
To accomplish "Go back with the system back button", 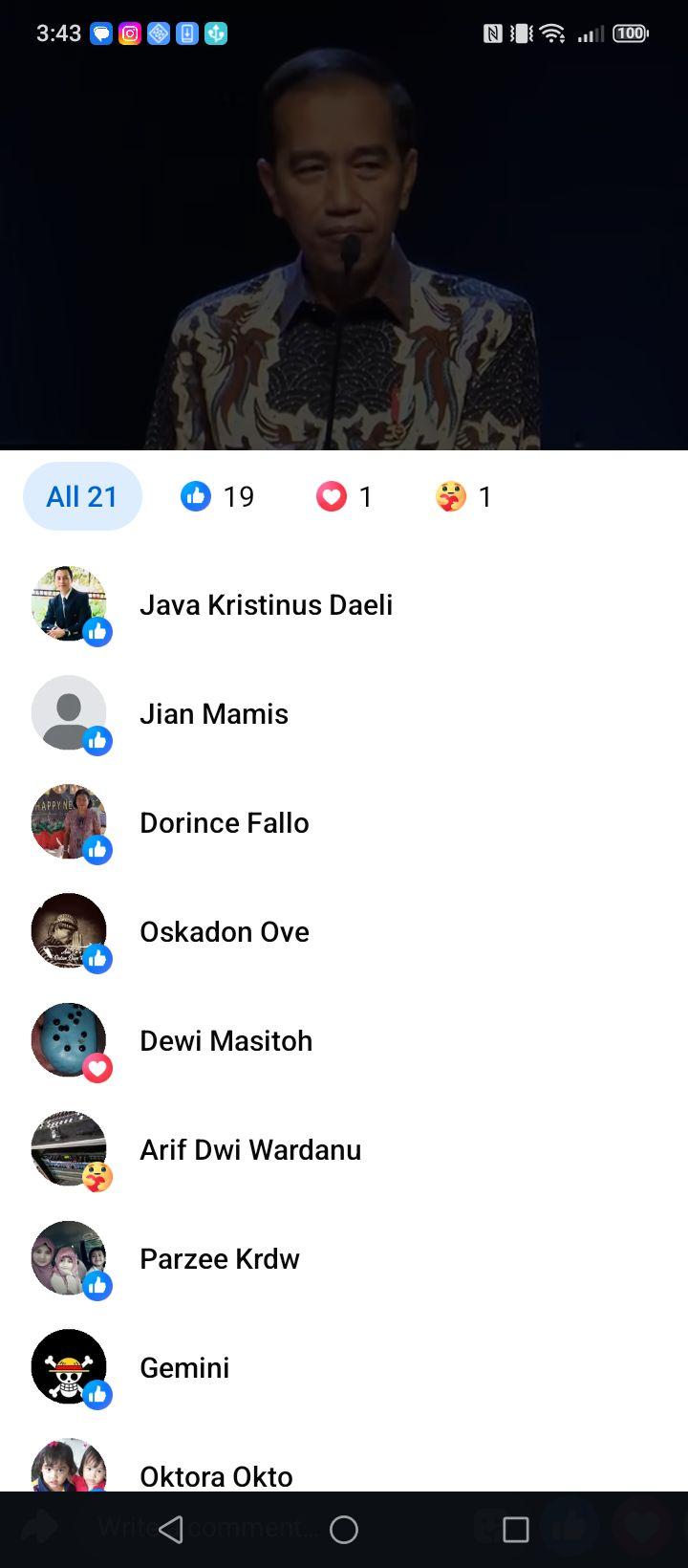I will (x=171, y=1530).
